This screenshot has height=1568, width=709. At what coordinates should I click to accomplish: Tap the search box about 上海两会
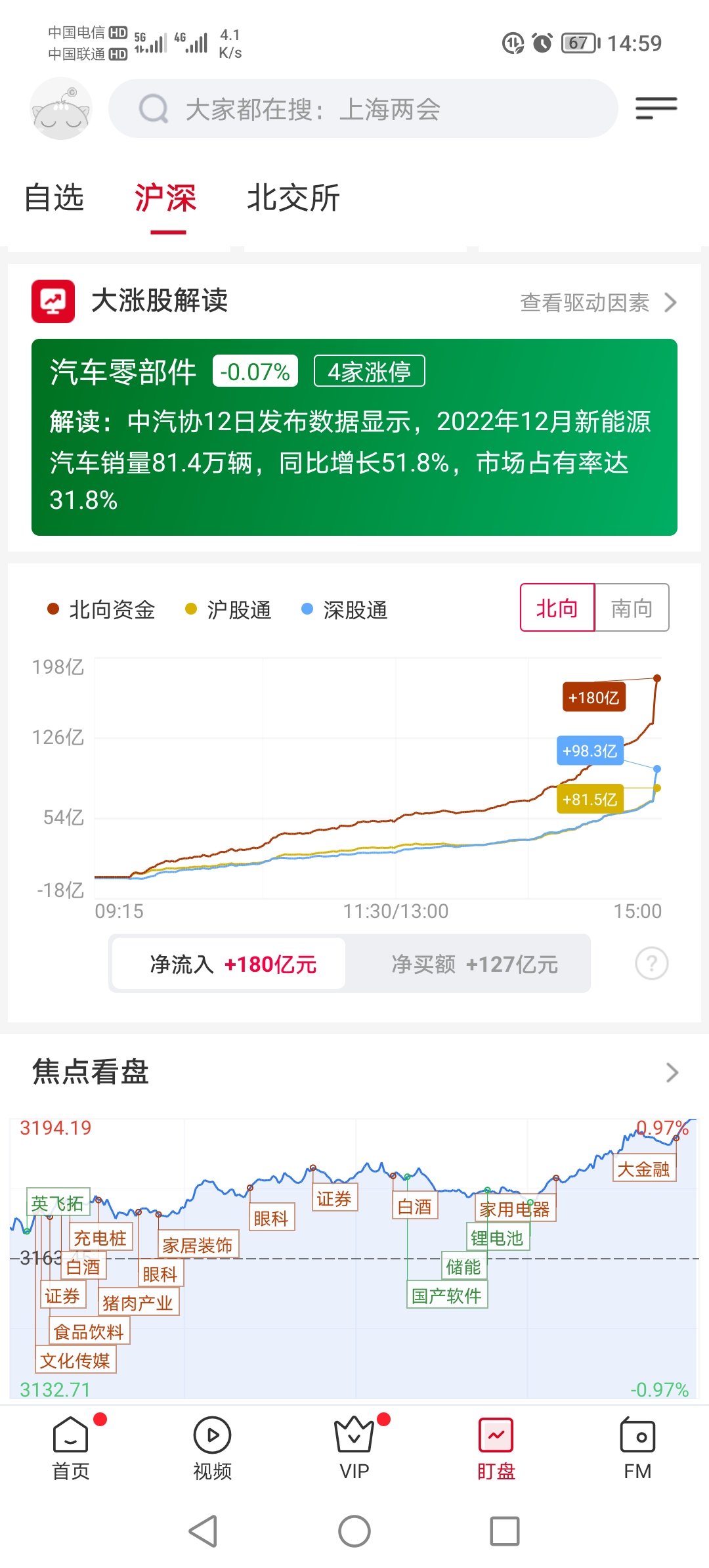click(x=362, y=109)
